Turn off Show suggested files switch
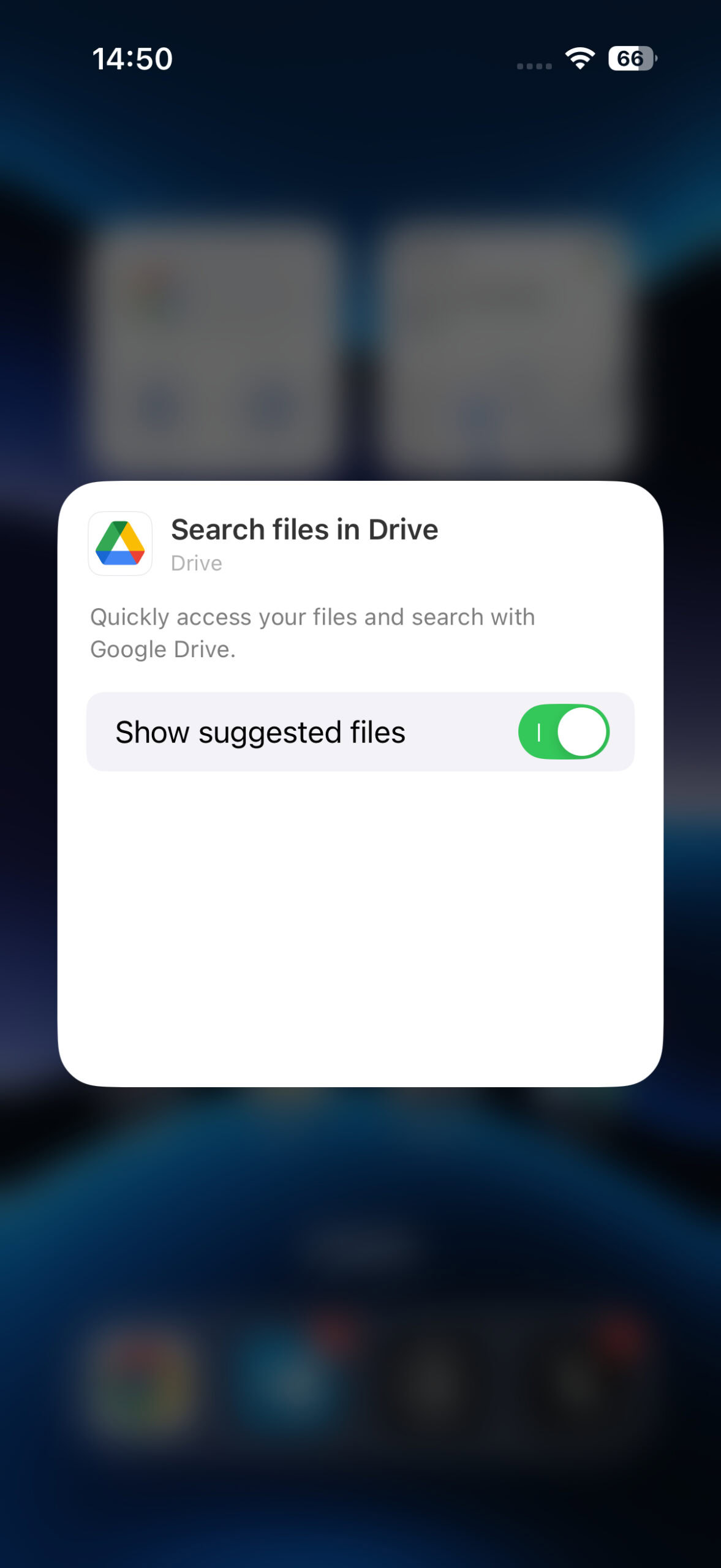The height and width of the screenshot is (1568, 721). click(563, 731)
